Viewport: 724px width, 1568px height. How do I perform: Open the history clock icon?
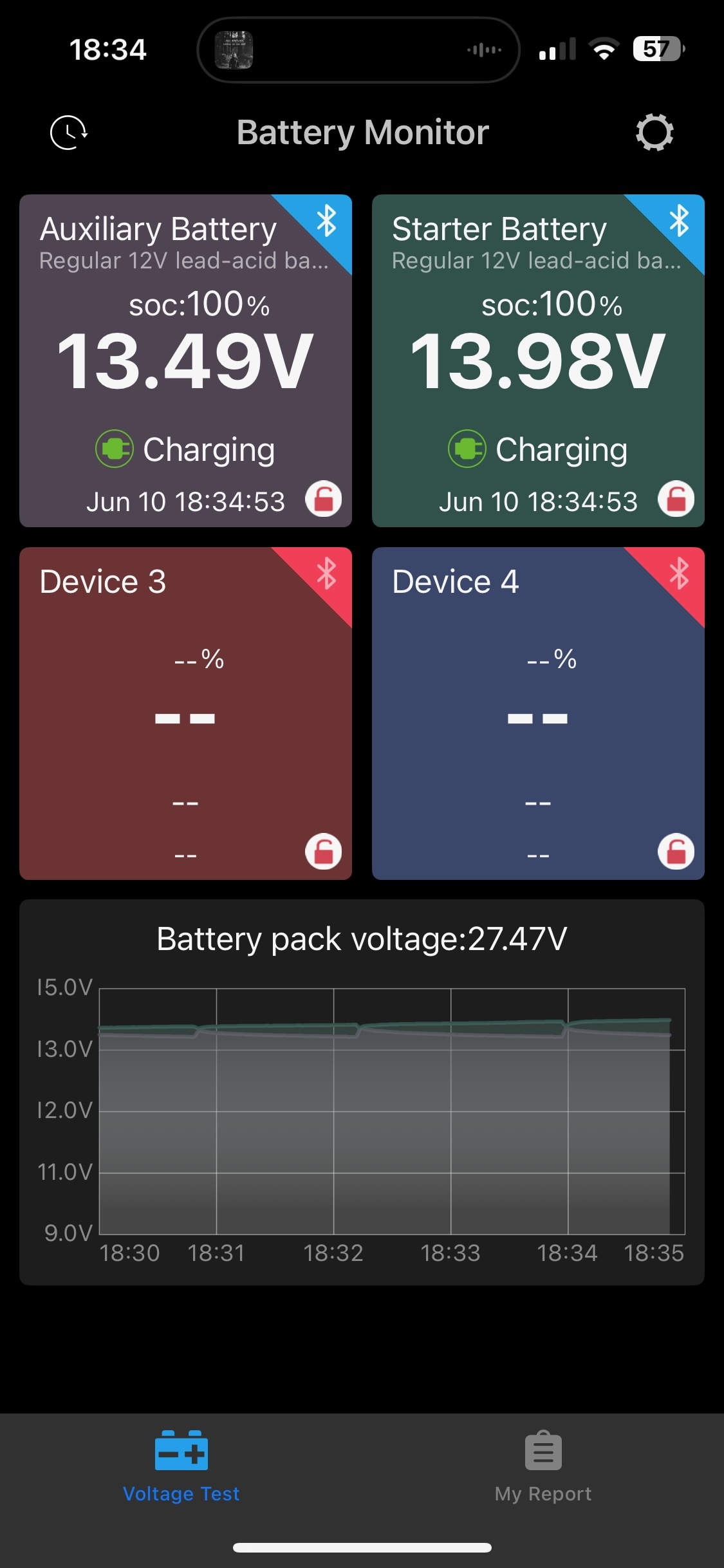[69, 133]
